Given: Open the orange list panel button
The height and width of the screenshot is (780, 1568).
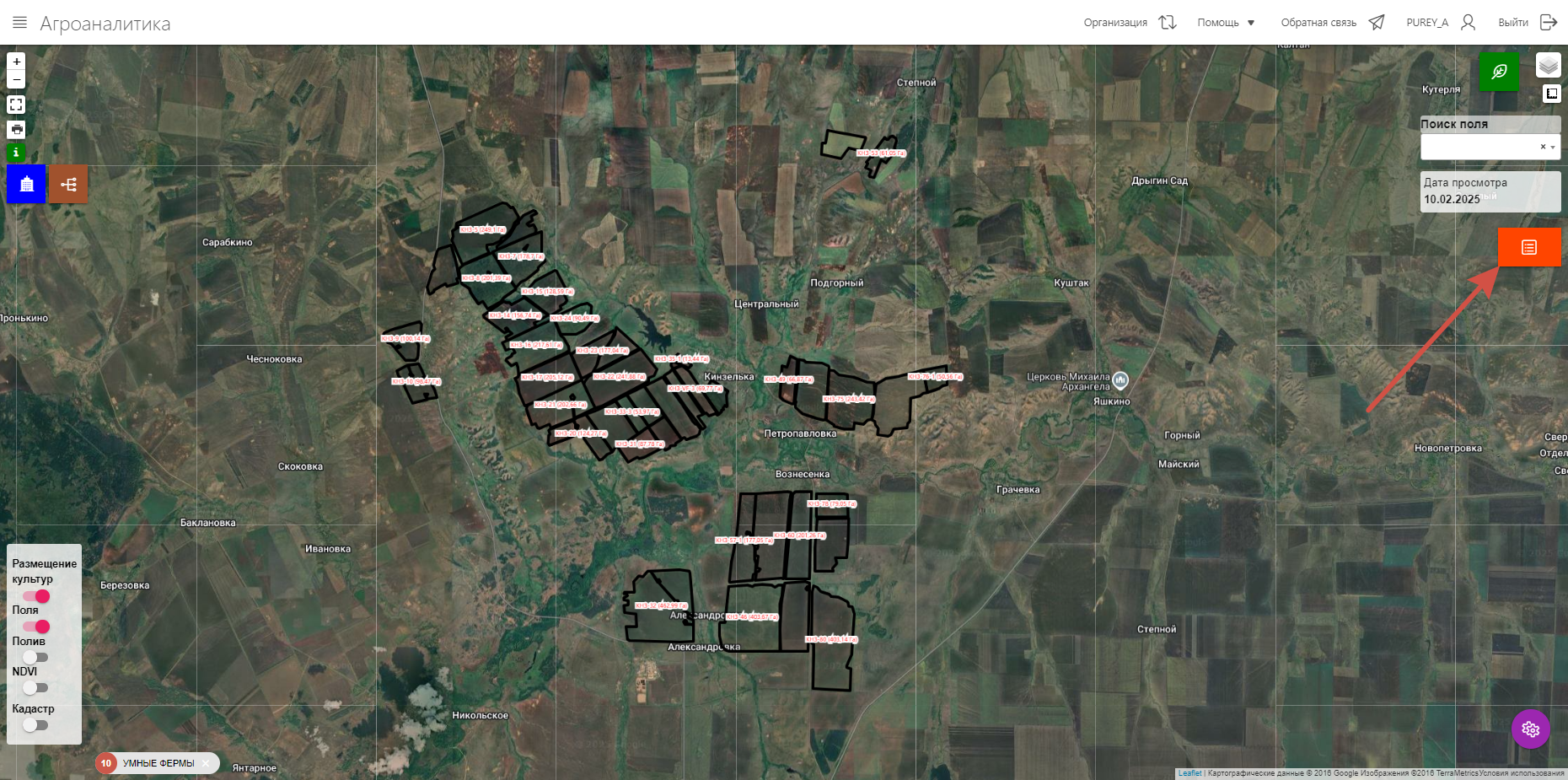Looking at the screenshot, I should (x=1529, y=247).
